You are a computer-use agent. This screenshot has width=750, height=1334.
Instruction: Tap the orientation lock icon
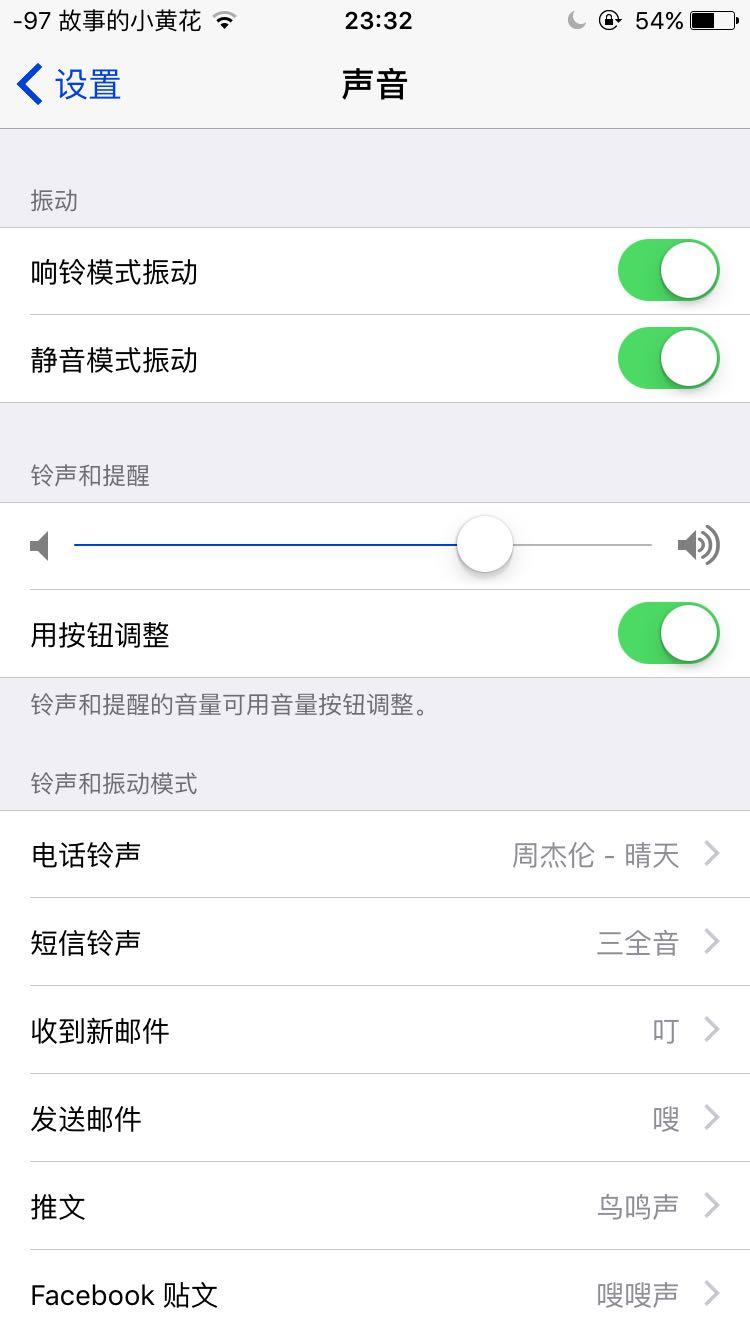pyautogui.click(x=610, y=19)
